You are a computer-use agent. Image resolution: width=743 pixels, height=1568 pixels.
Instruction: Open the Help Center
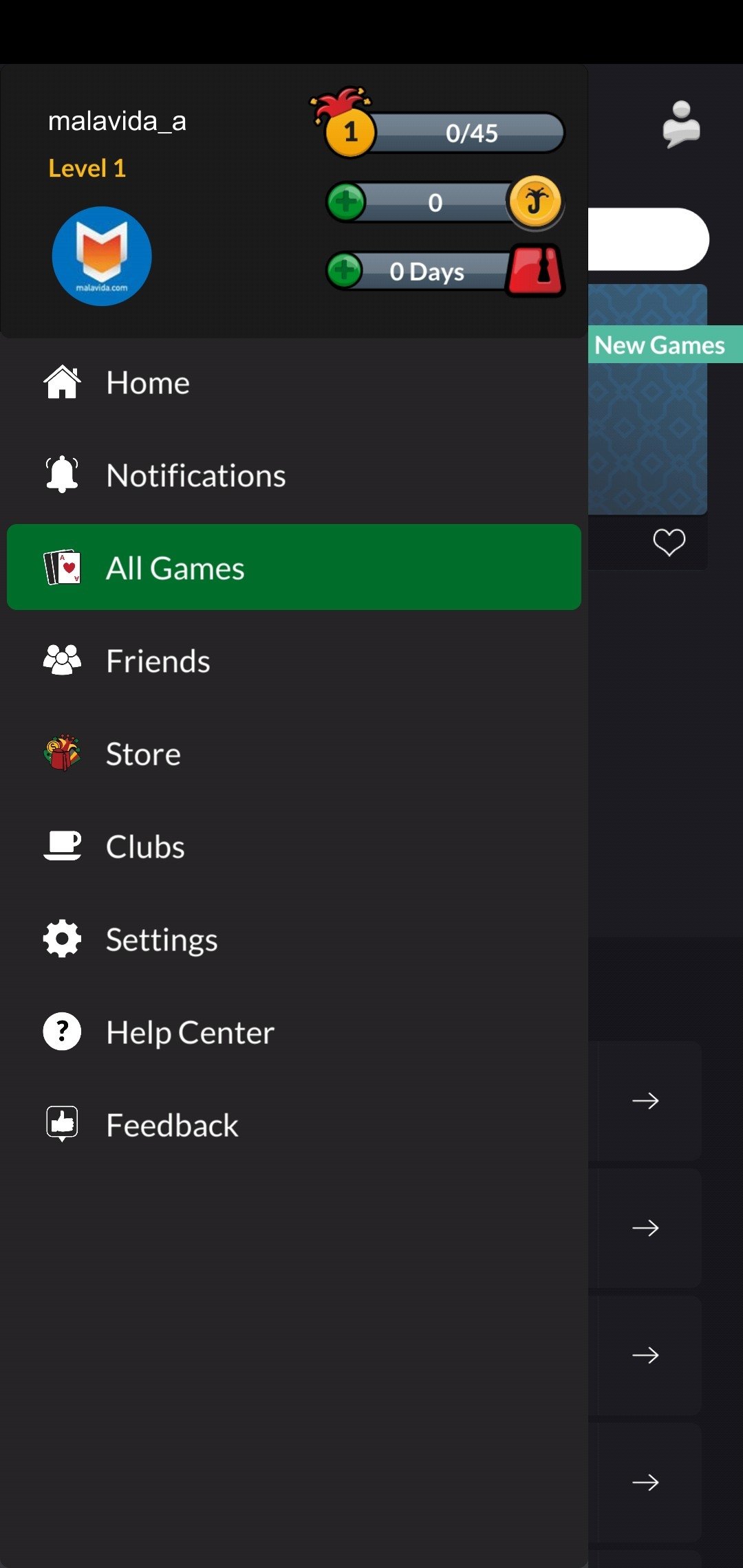(x=294, y=1032)
